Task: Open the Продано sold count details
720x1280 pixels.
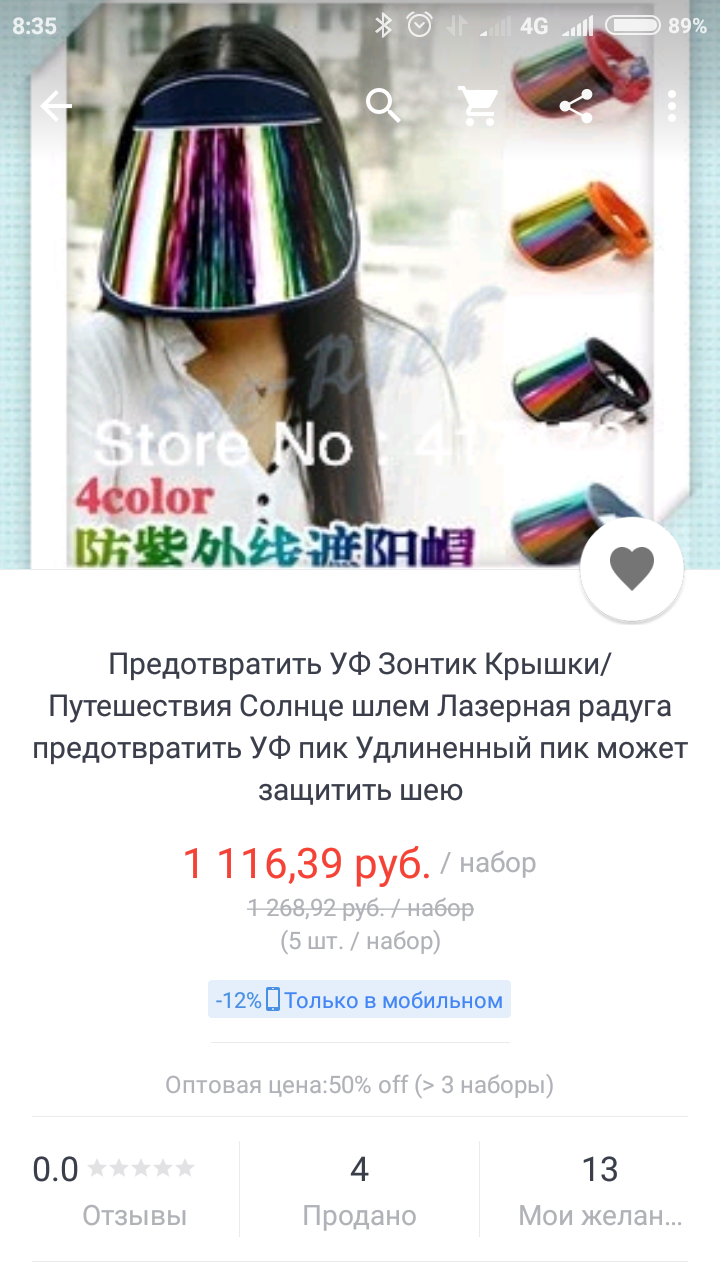Action: click(360, 1191)
